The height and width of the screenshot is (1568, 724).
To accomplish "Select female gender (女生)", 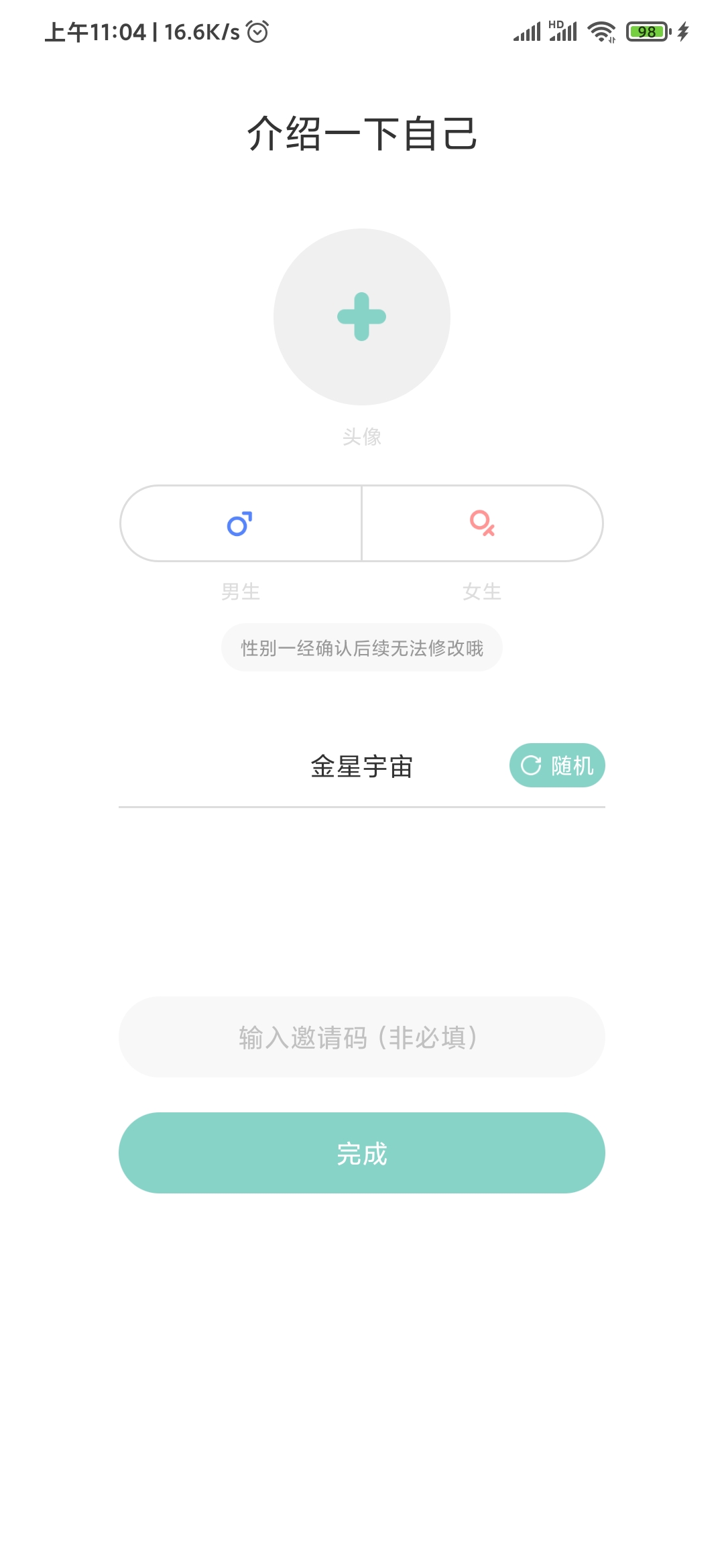I will [482, 523].
